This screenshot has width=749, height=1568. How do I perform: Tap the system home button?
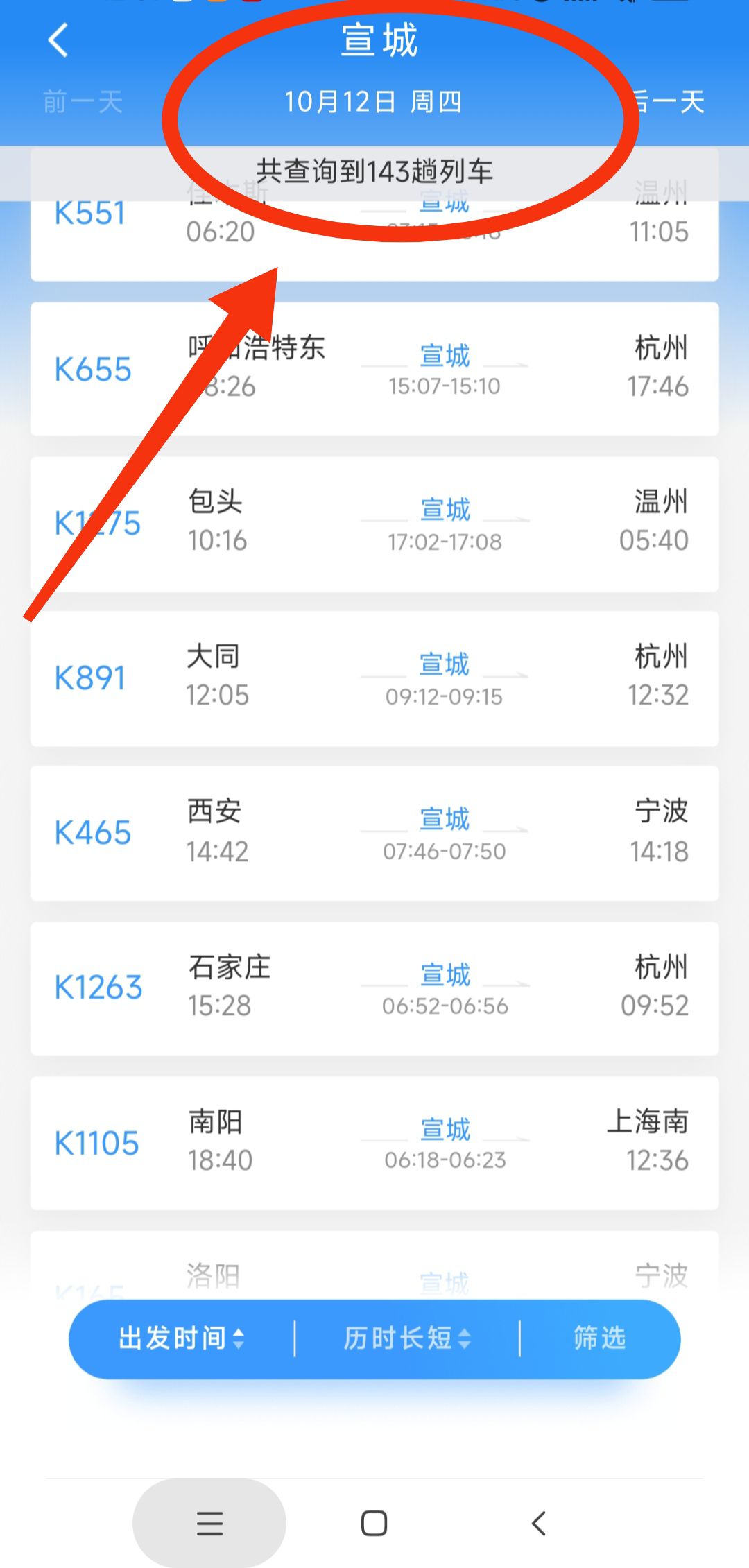click(374, 1523)
